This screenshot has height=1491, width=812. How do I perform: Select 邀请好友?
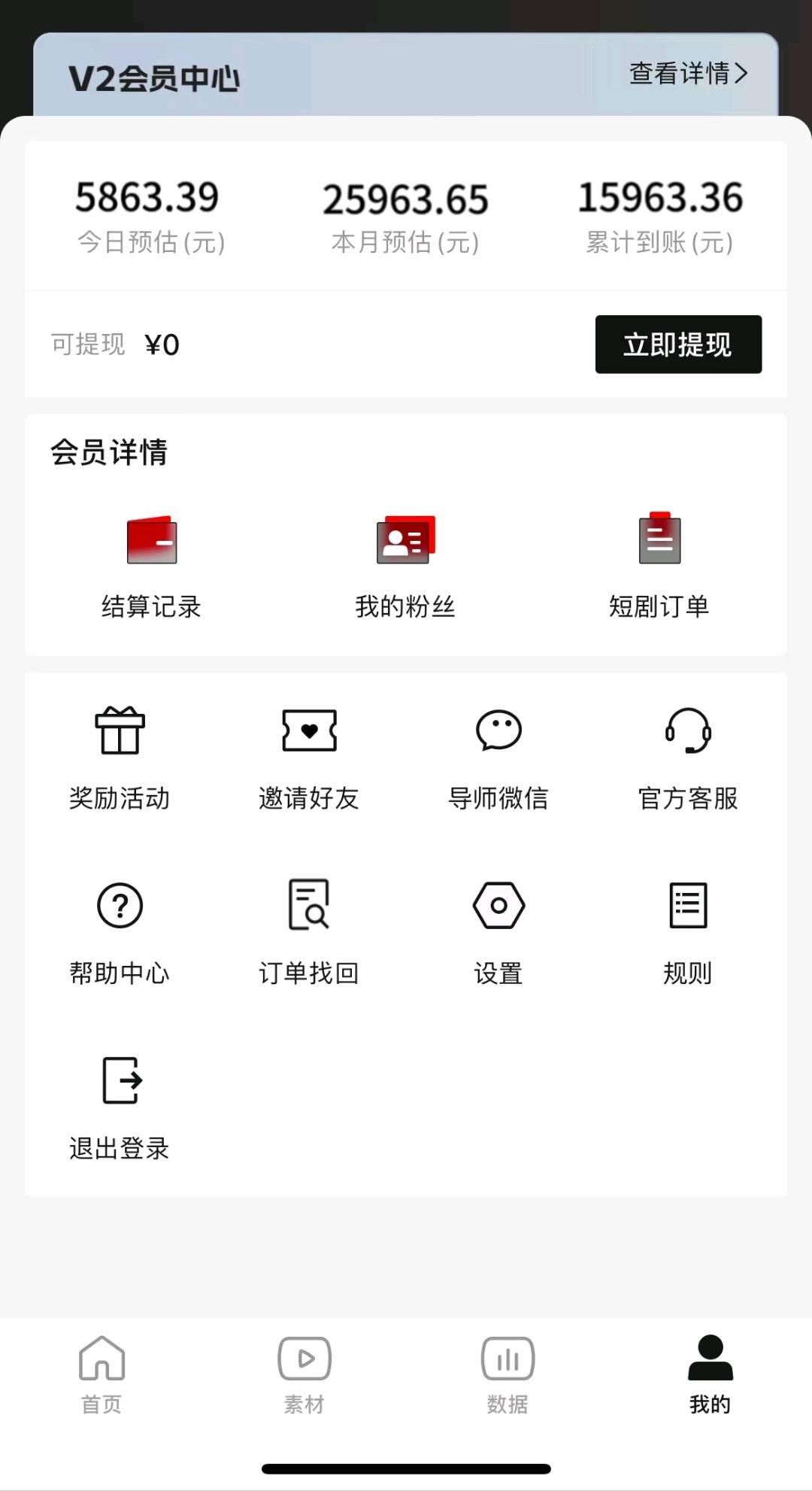309,757
